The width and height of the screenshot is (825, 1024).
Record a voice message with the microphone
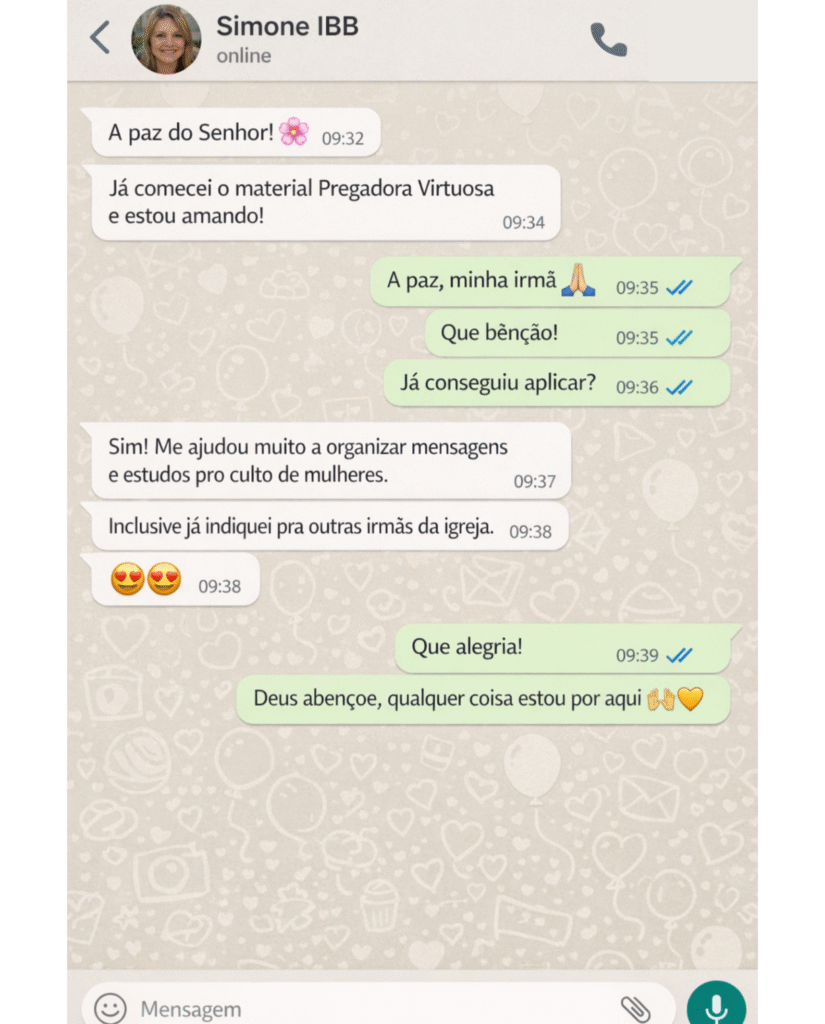716,1006
